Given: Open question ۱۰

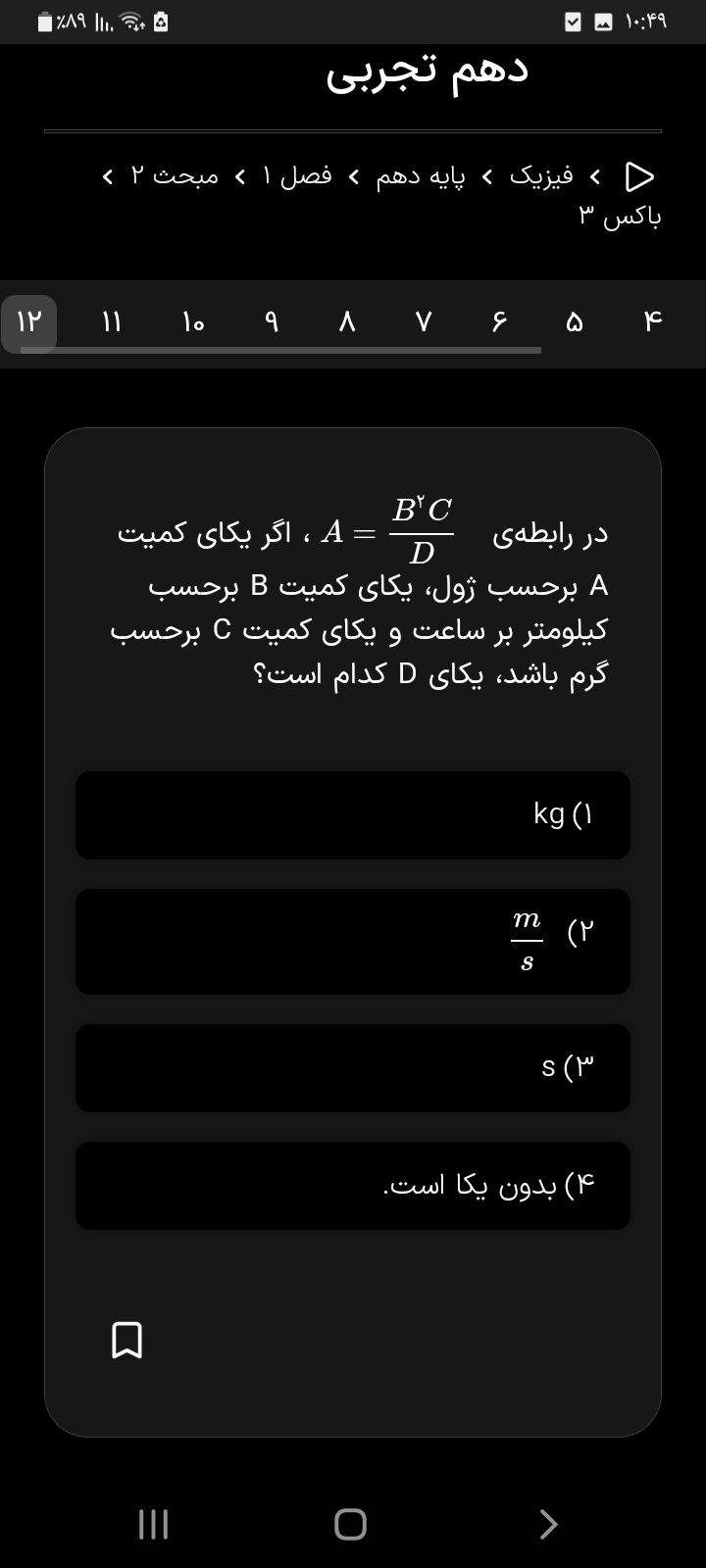Looking at the screenshot, I should (x=193, y=321).
